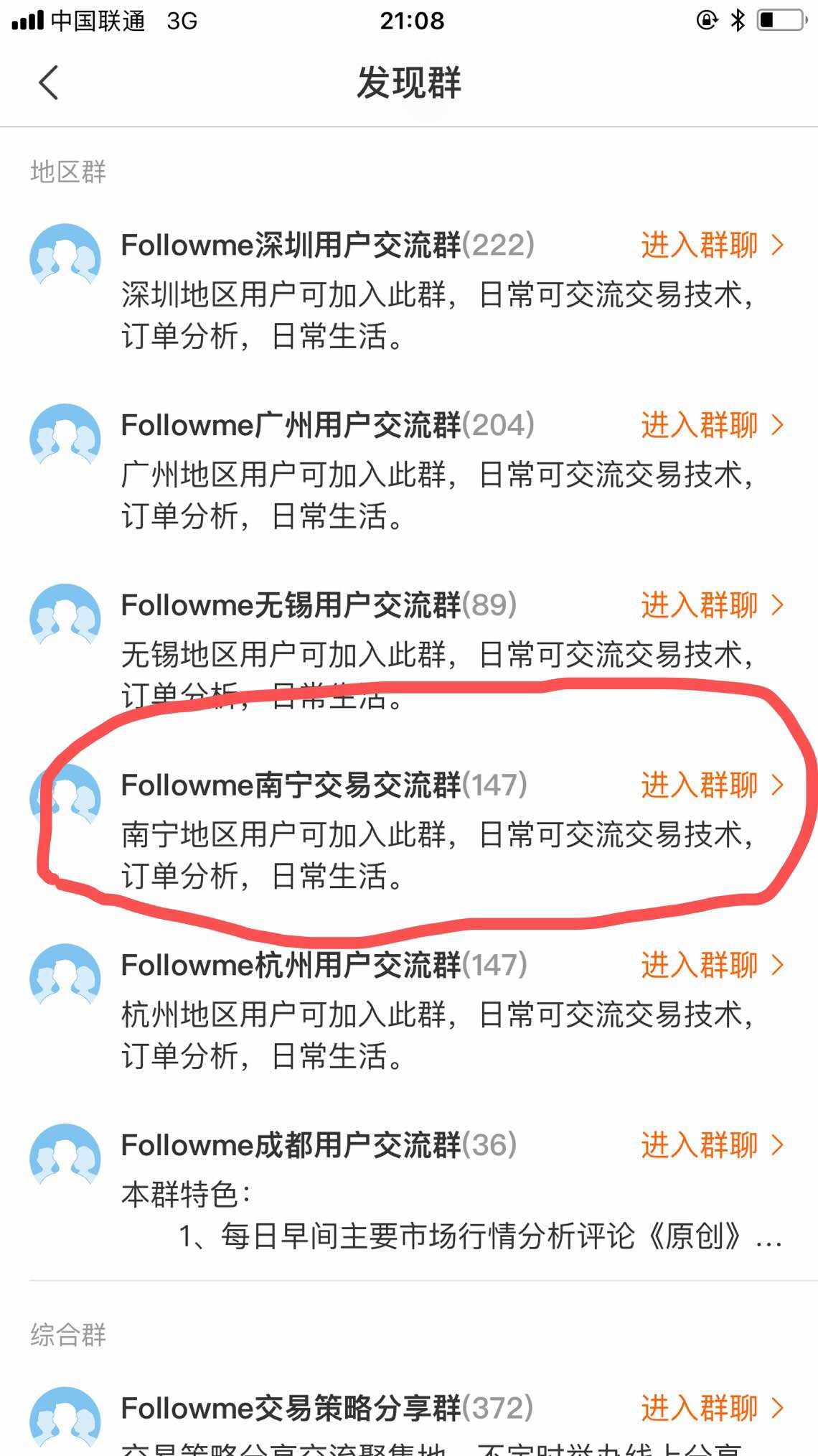Open the Followme杭州用户交流群 group row
Image resolution: width=818 pixels, height=1456 pixels.
click(x=409, y=1010)
